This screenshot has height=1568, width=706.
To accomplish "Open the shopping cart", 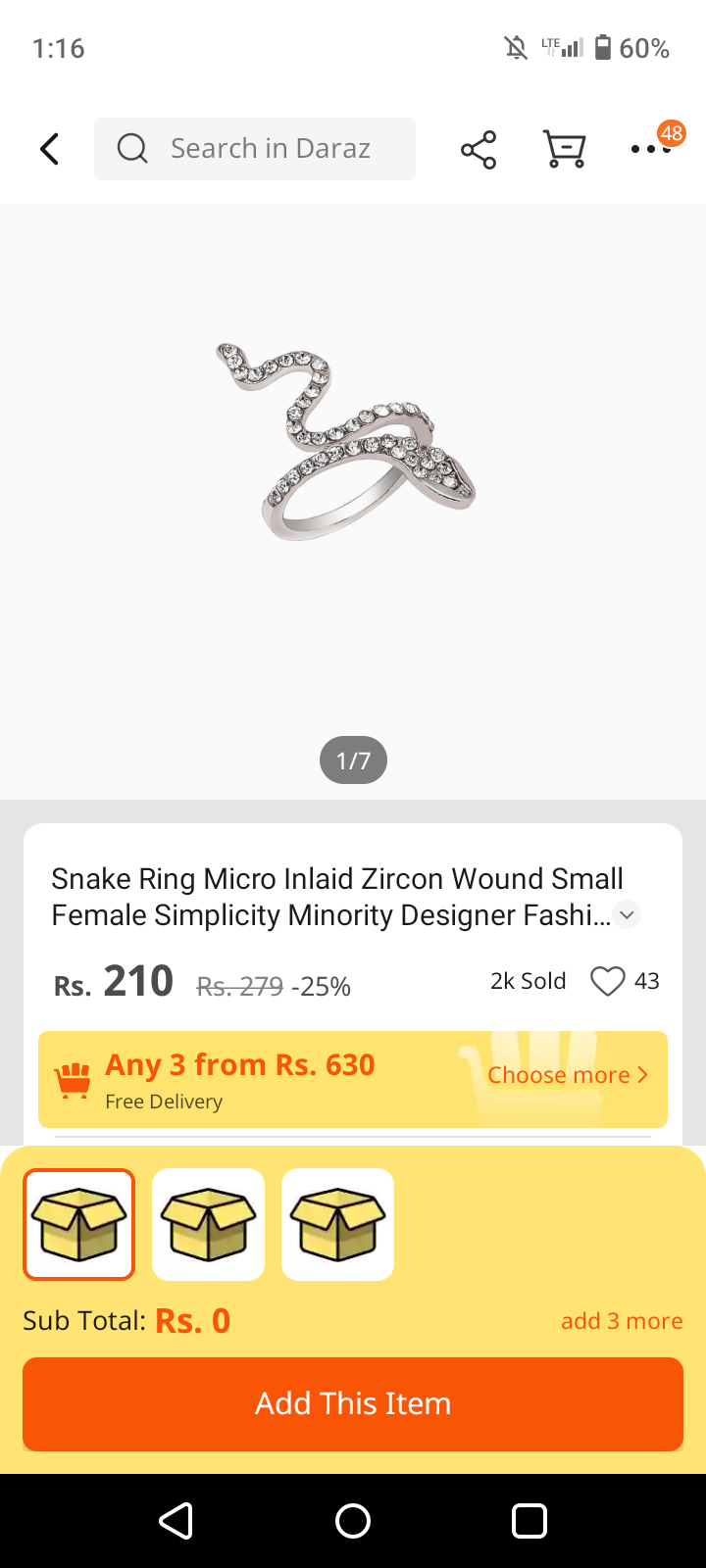I will tap(565, 149).
